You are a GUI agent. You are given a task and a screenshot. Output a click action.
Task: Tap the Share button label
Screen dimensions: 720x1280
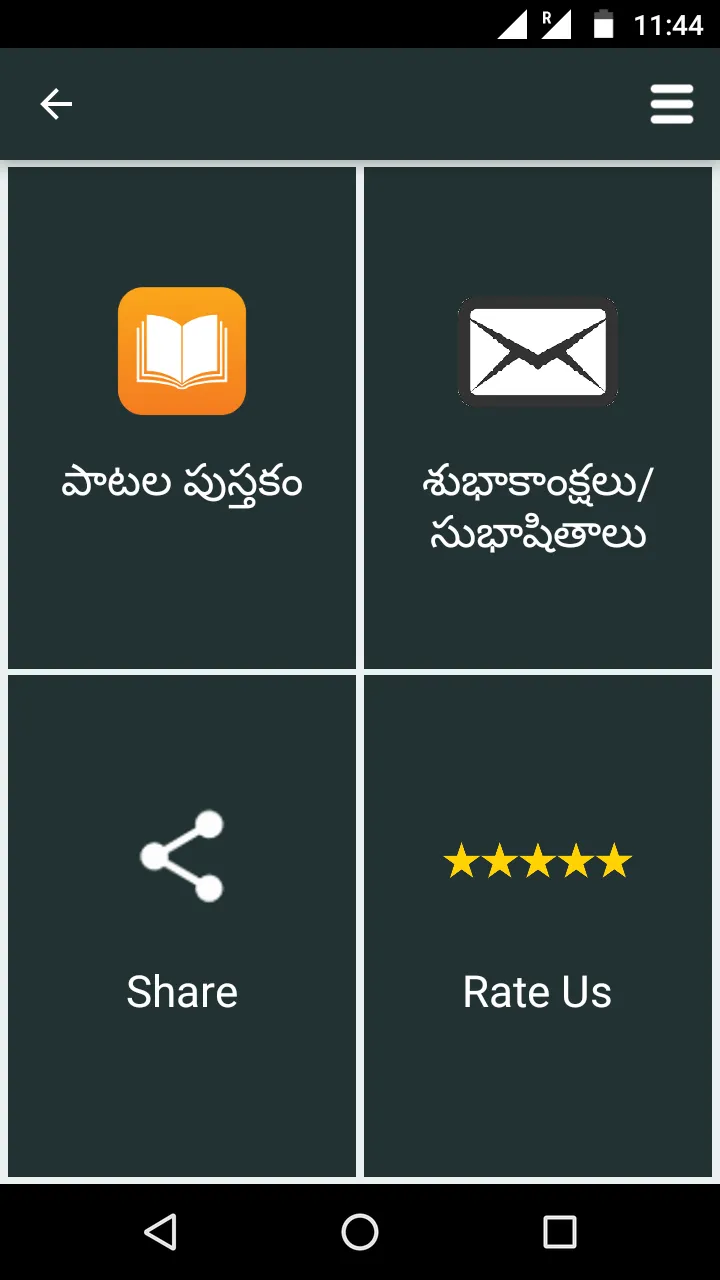pyautogui.click(x=182, y=992)
